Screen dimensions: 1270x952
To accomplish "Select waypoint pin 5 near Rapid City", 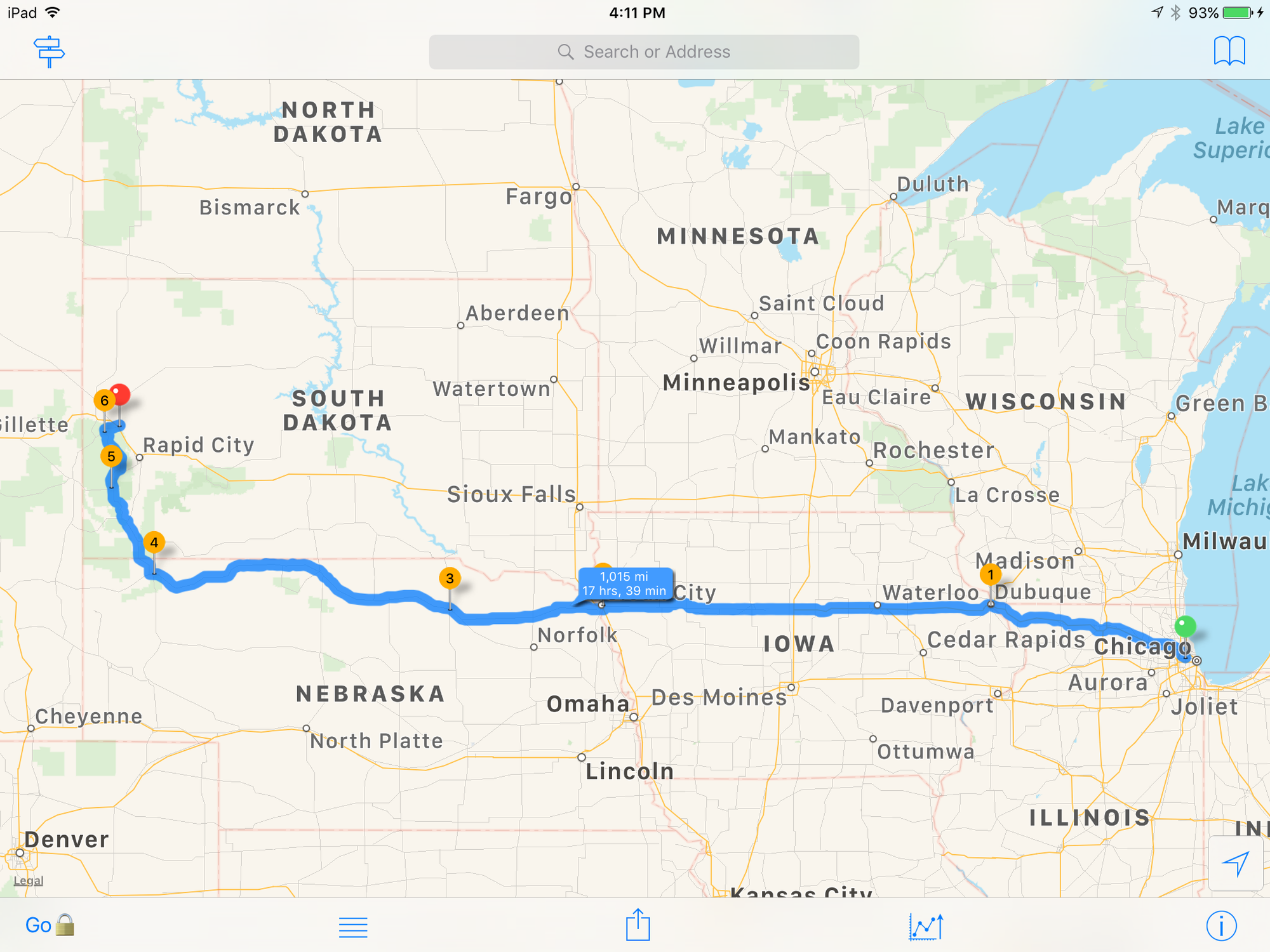I will [111, 456].
